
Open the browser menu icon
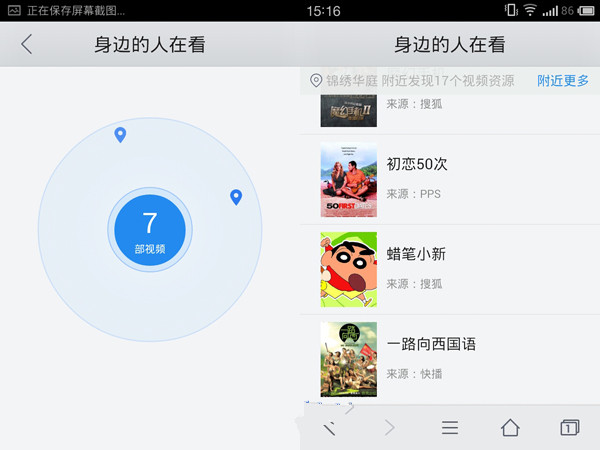450,428
